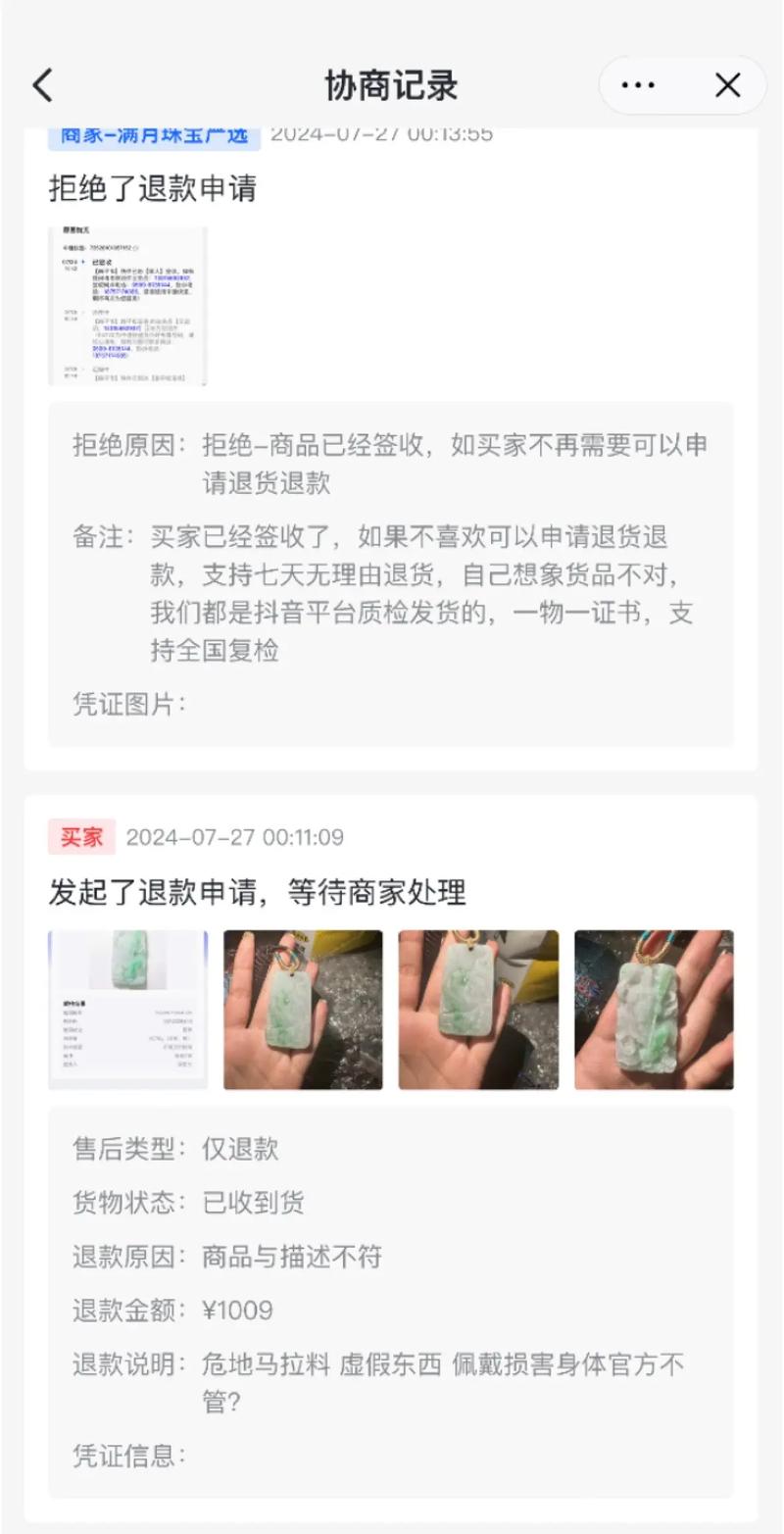This screenshot has width=784, height=1534.
Task: Open buyer's second jade pendant photo
Action: click(303, 1010)
